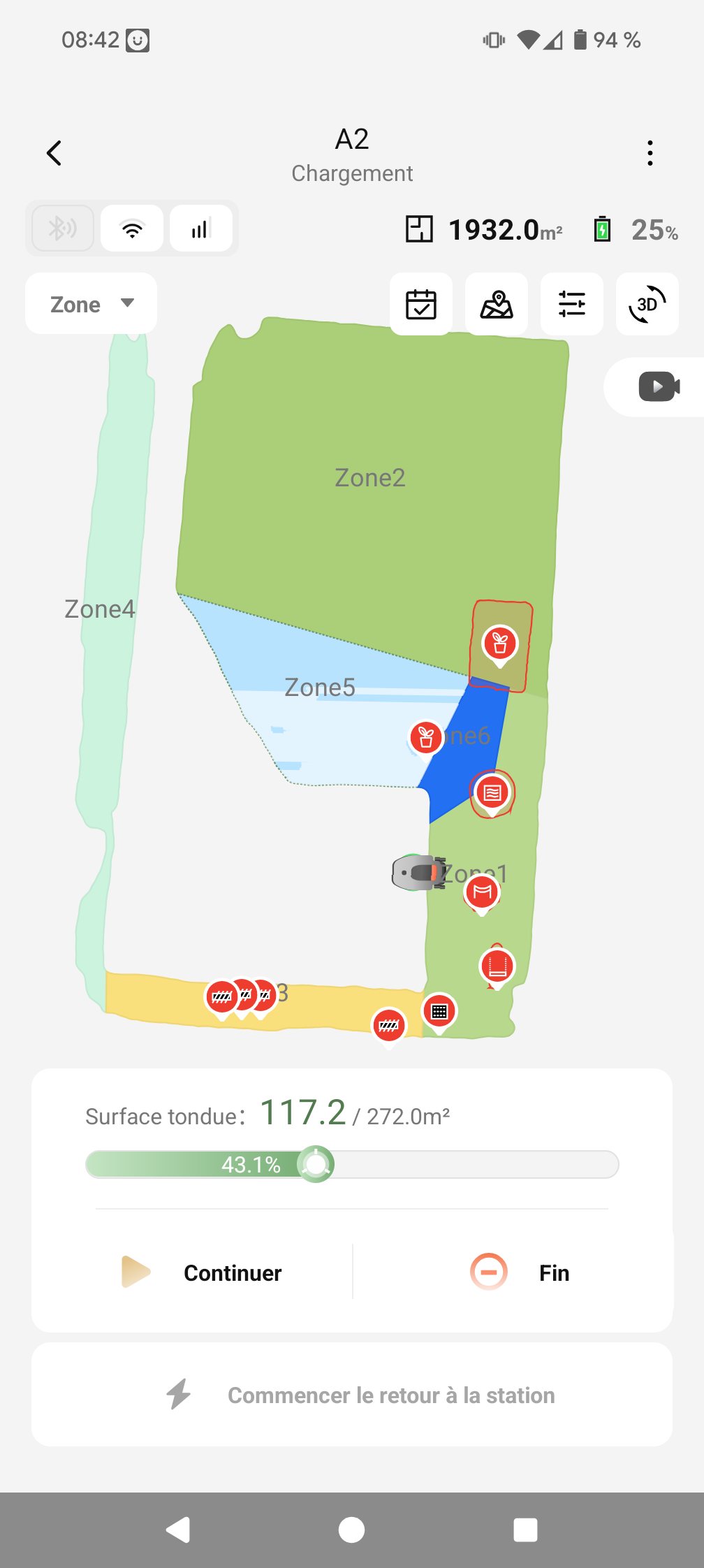
Task: Tap the Bluetooth connection icon
Action: click(63, 228)
